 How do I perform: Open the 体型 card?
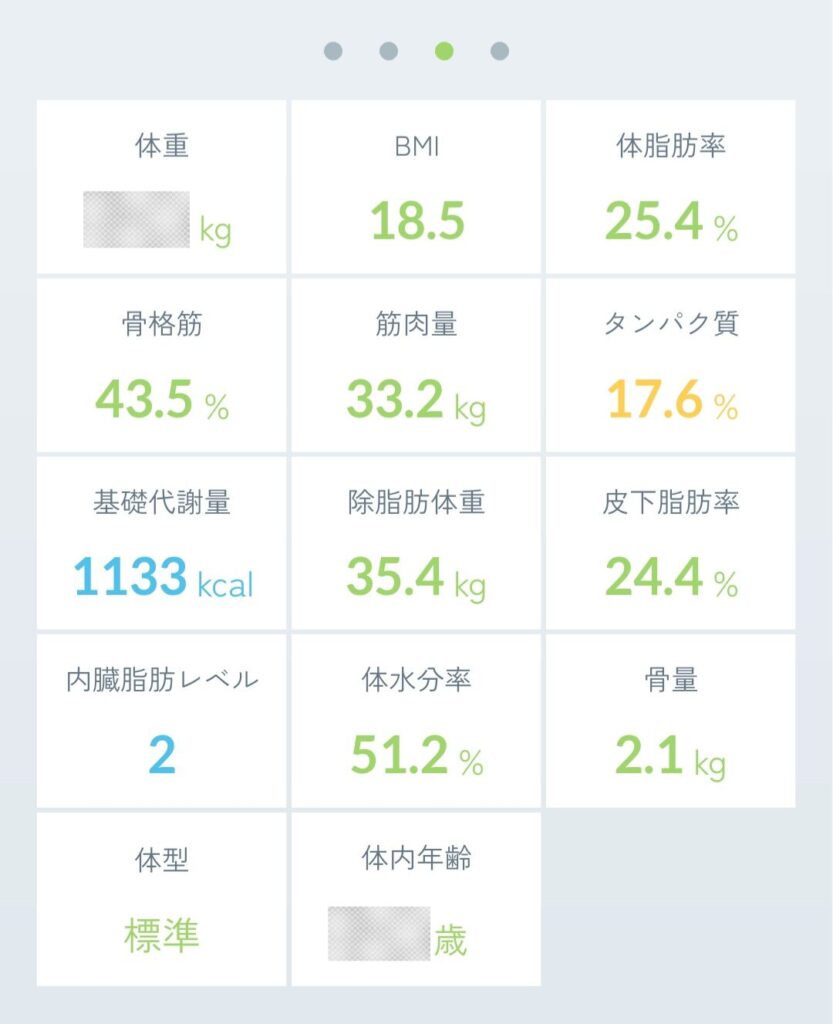pos(162,899)
